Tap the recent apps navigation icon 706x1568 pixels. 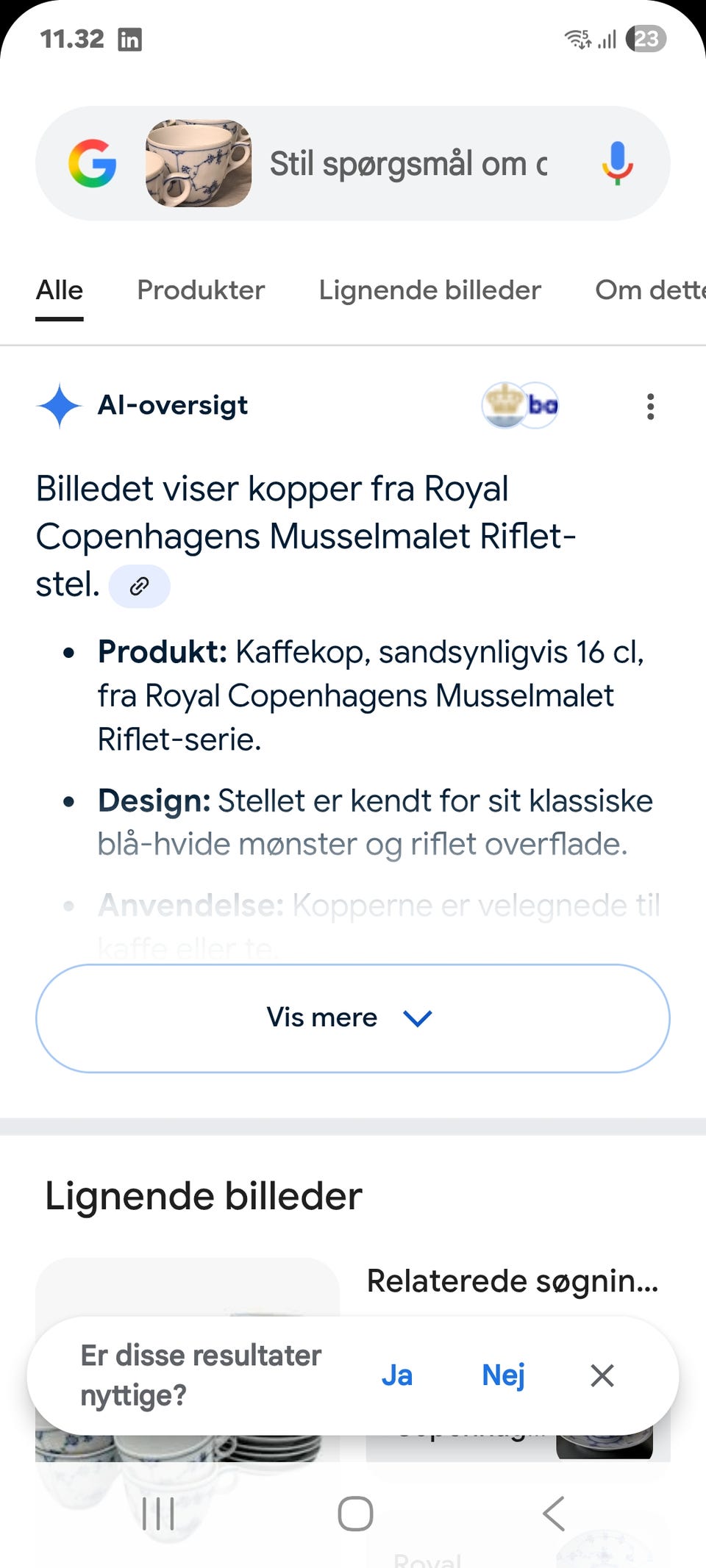coord(159,1513)
